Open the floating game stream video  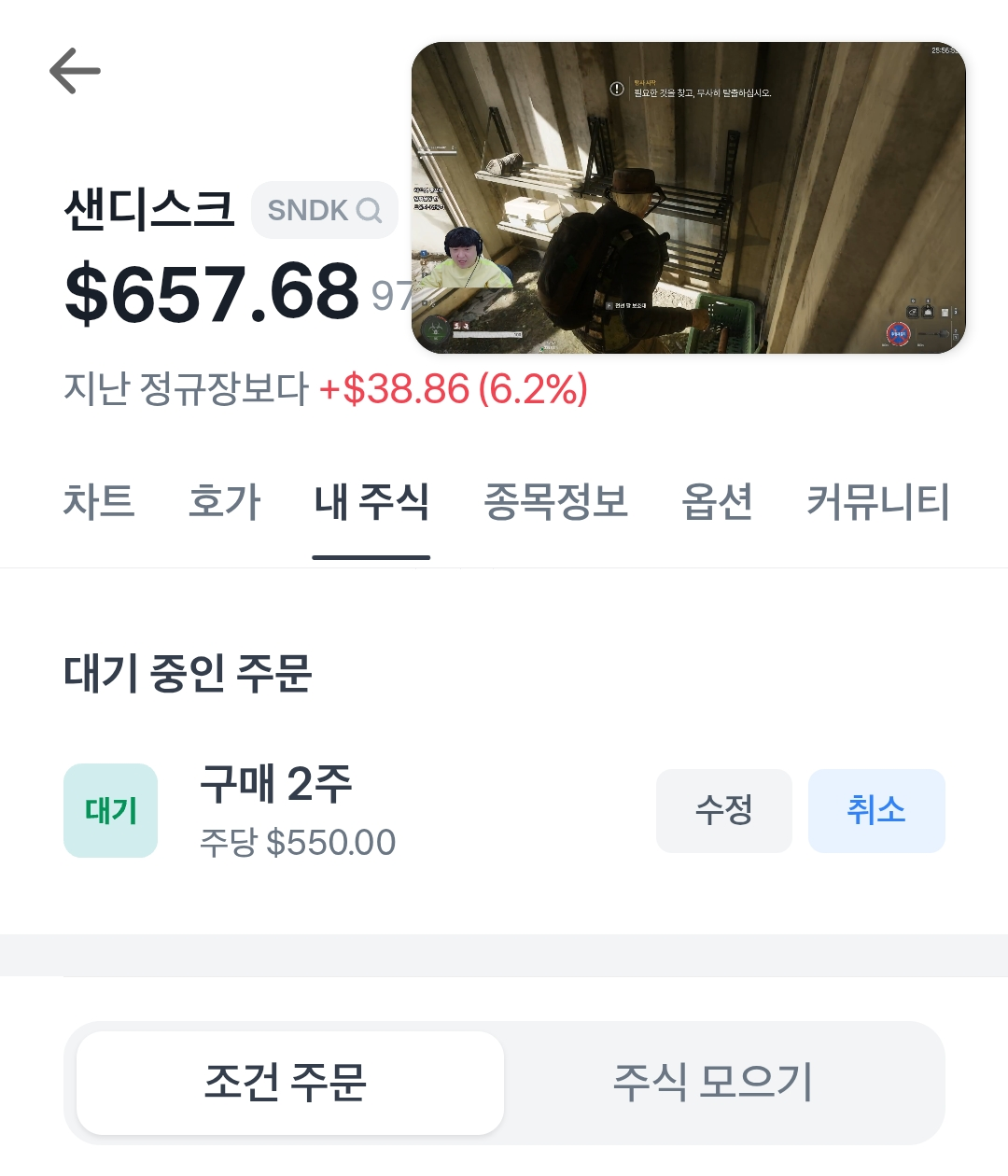tap(688, 198)
